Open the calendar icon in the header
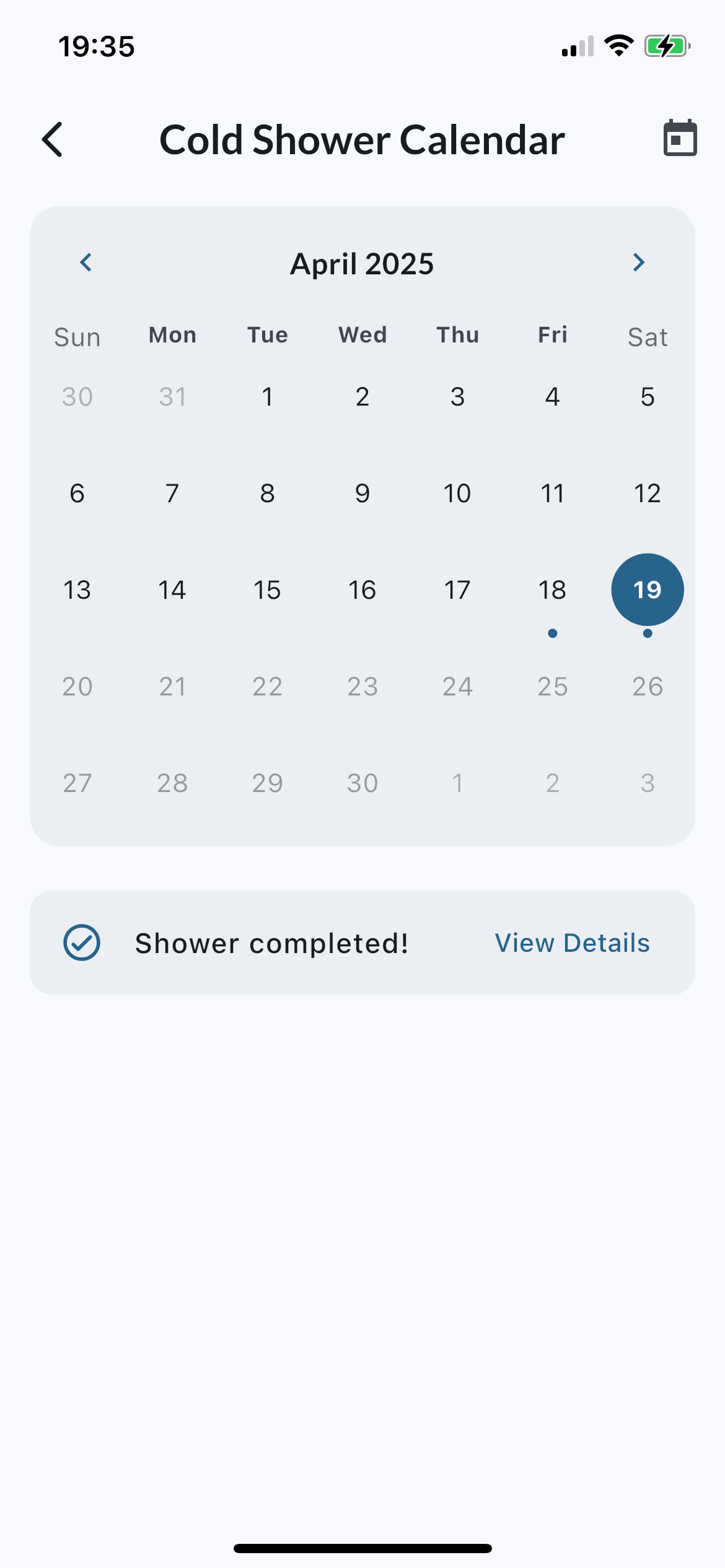The height and width of the screenshot is (1568, 725). [x=680, y=138]
